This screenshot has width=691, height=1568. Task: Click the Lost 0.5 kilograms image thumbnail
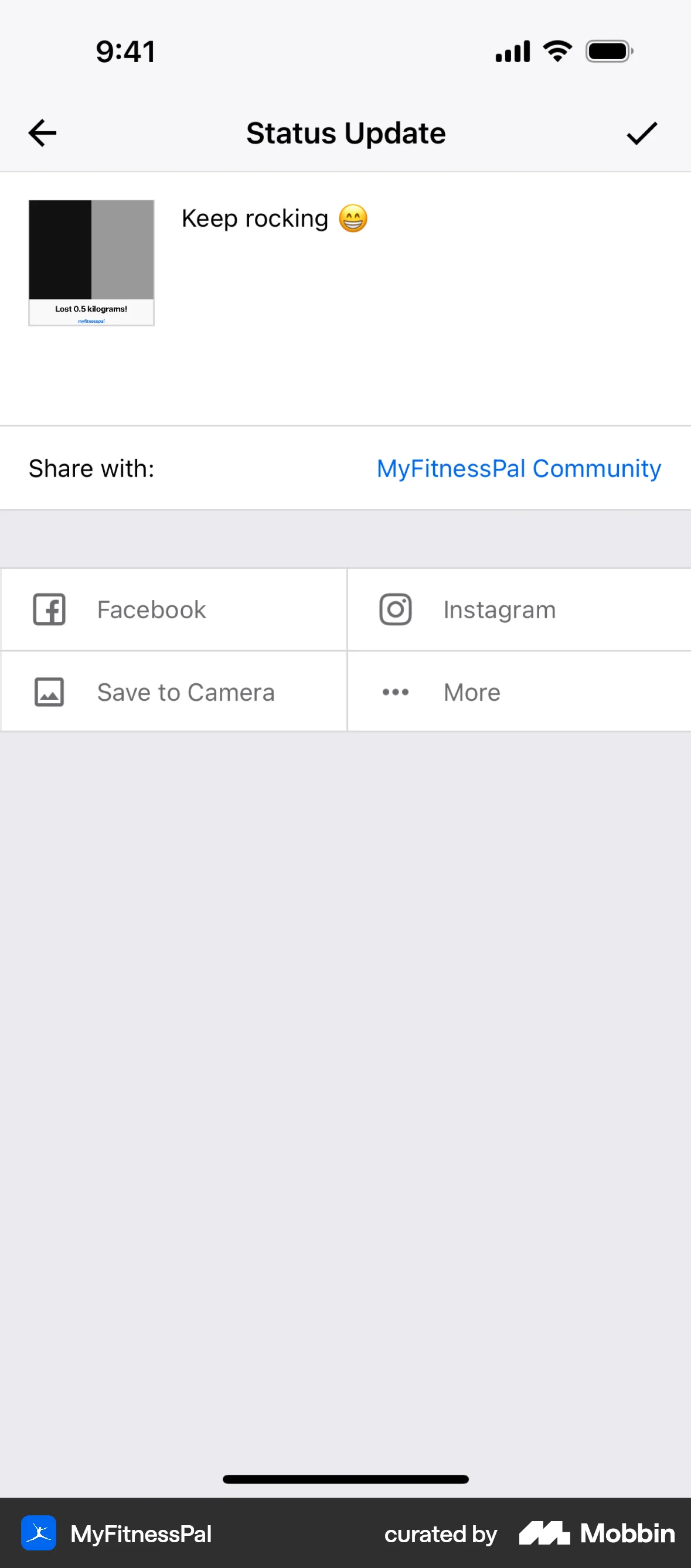tap(91, 263)
